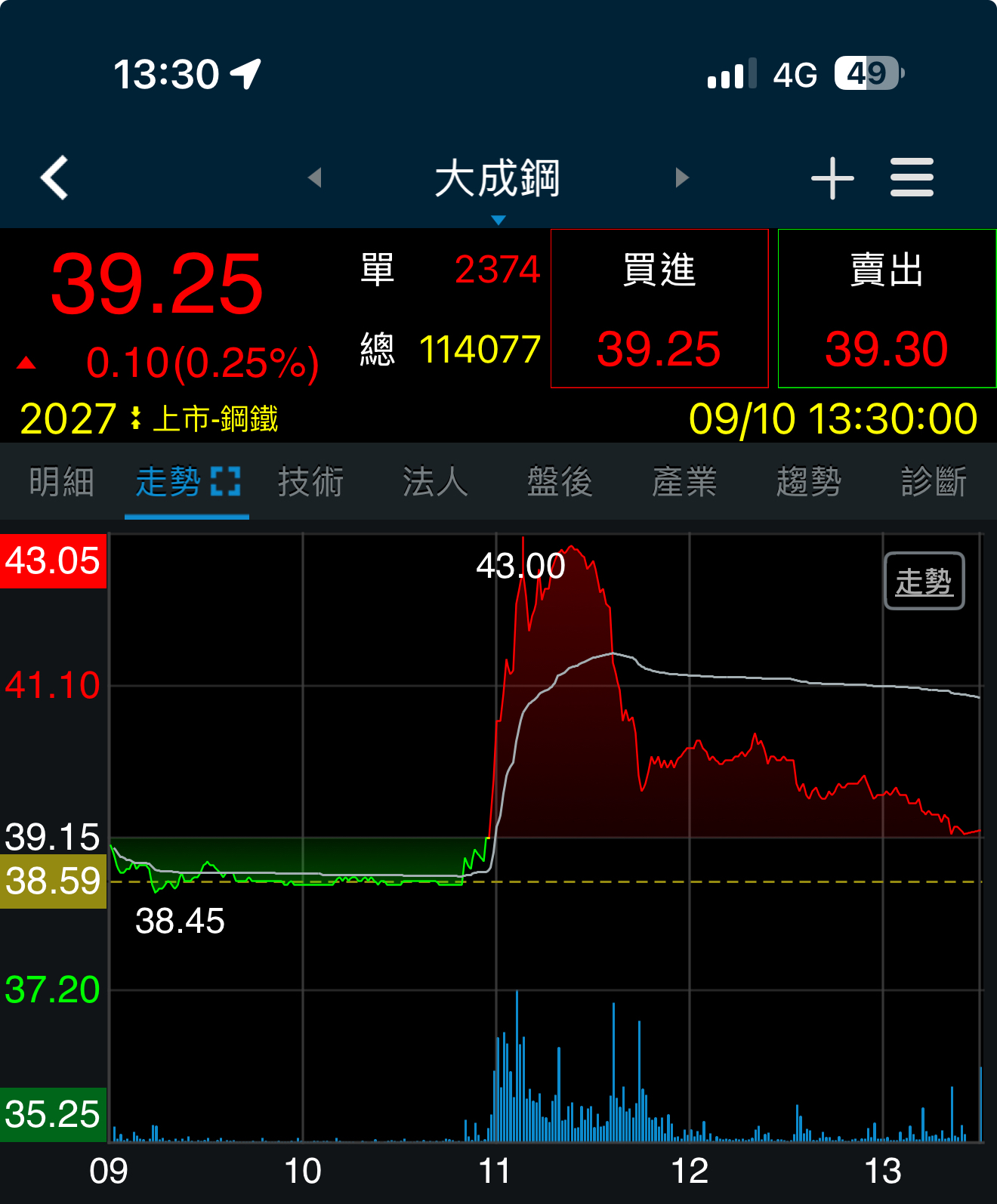Switch to the 明細 tab
Screen dimensions: 997x1204
(x=61, y=482)
